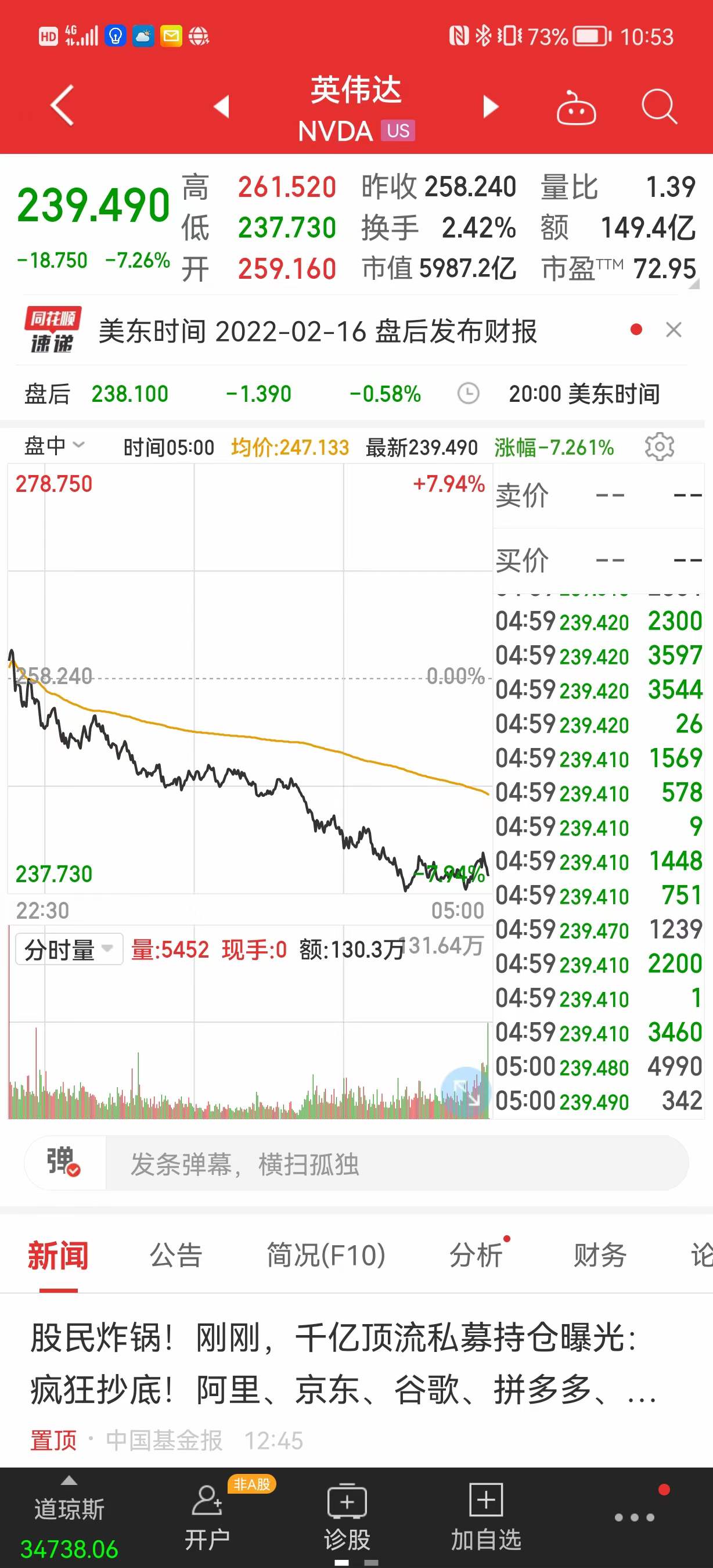Switch to previous stock with left triangle
Viewport: 713px width, 1568px height.
click(222, 106)
